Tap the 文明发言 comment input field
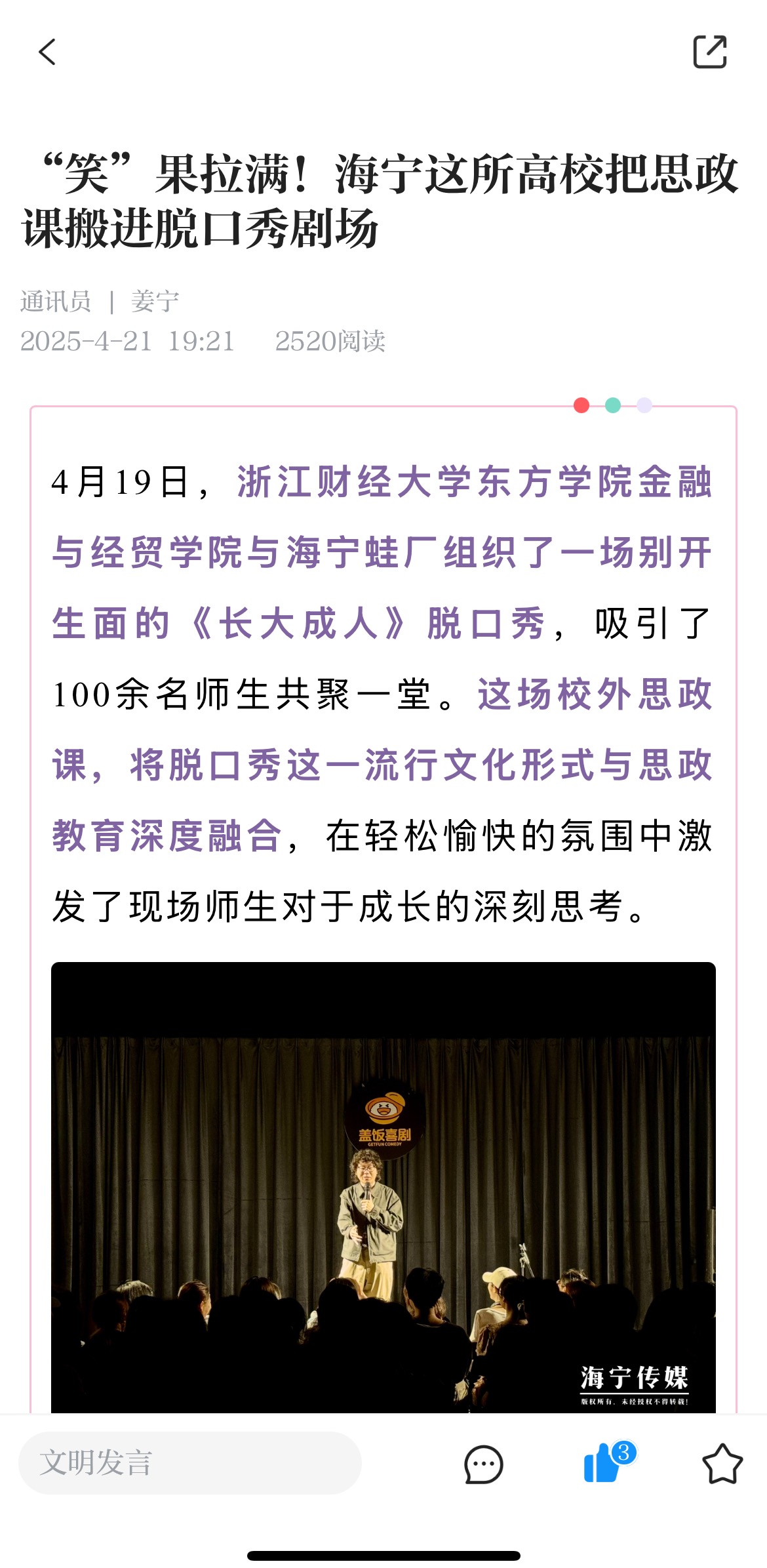 coord(190,1463)
